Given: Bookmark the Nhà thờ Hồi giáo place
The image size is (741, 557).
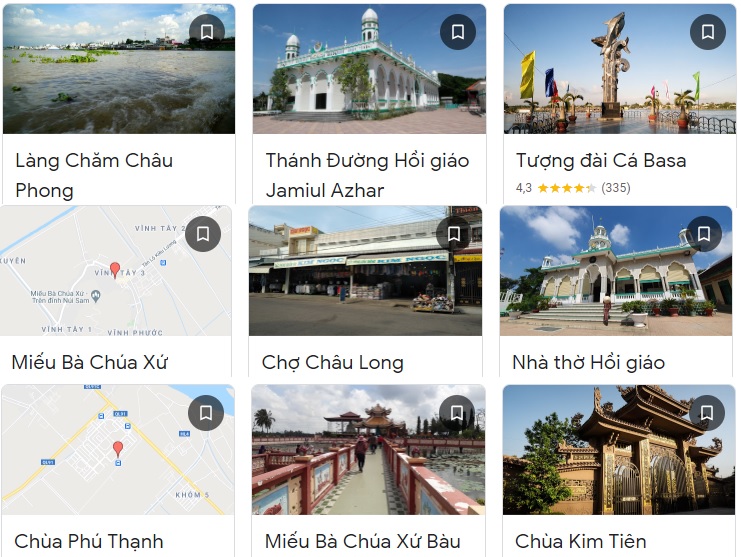Looking at the screenshot, I should pyautogui.click(x=703, y=234).
